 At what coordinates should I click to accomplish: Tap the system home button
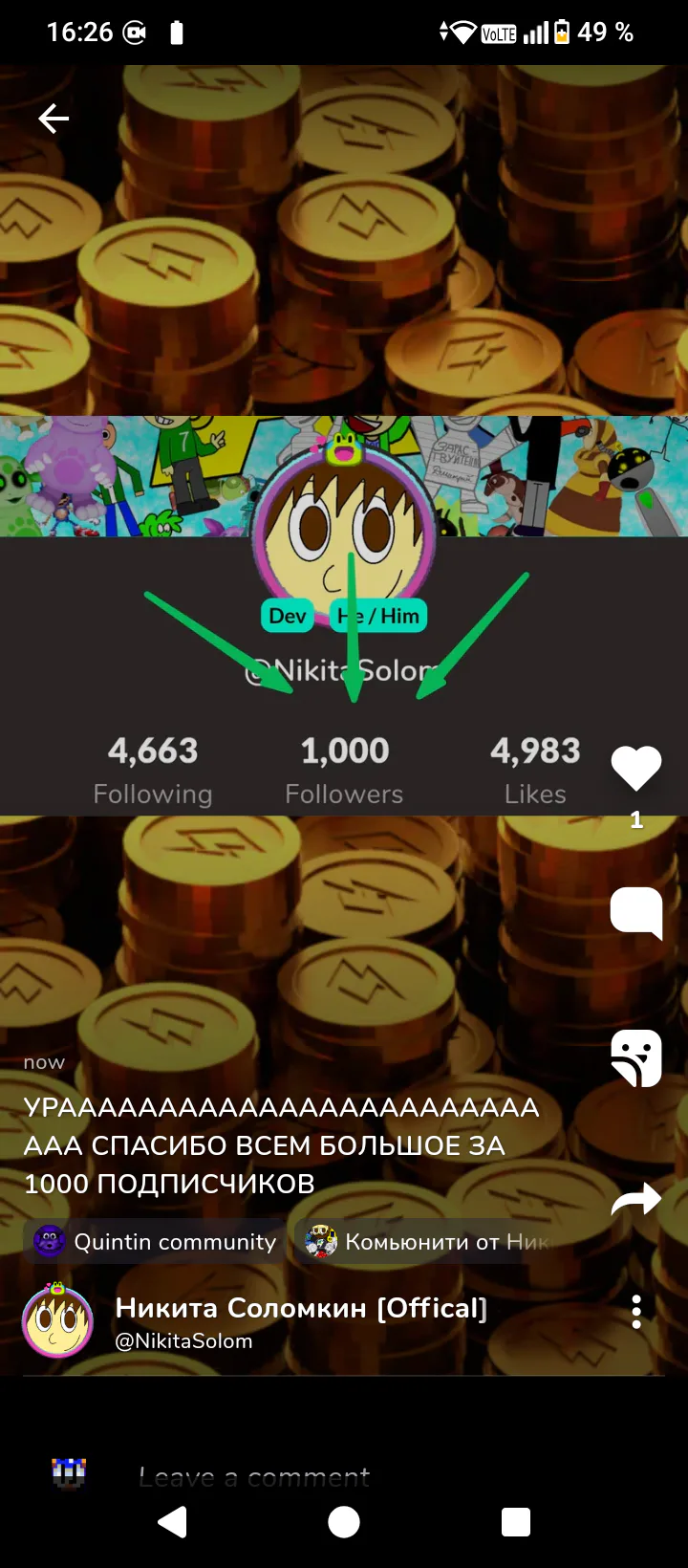(x=344, y=1522)
